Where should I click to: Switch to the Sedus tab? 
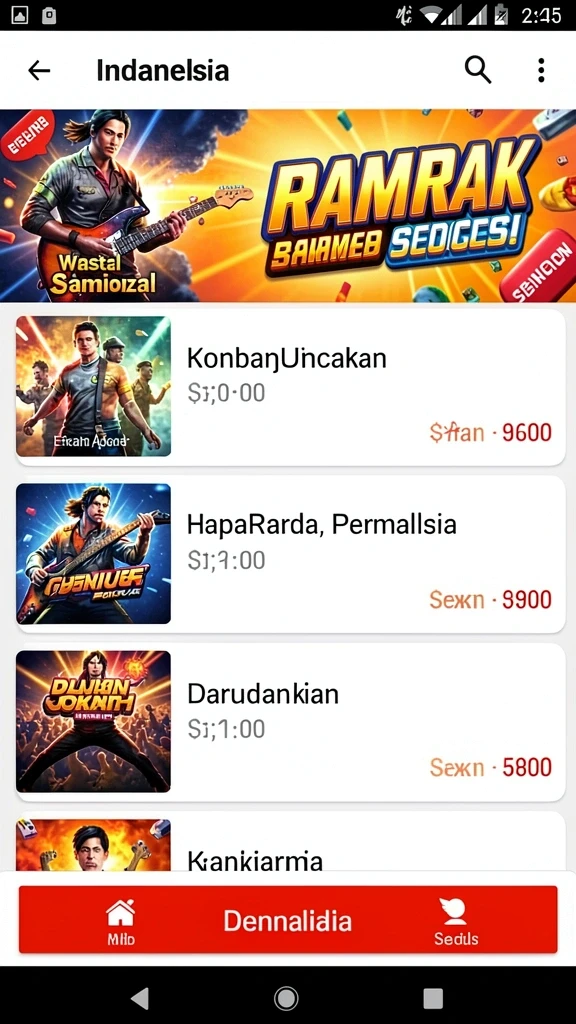point(456,921)
